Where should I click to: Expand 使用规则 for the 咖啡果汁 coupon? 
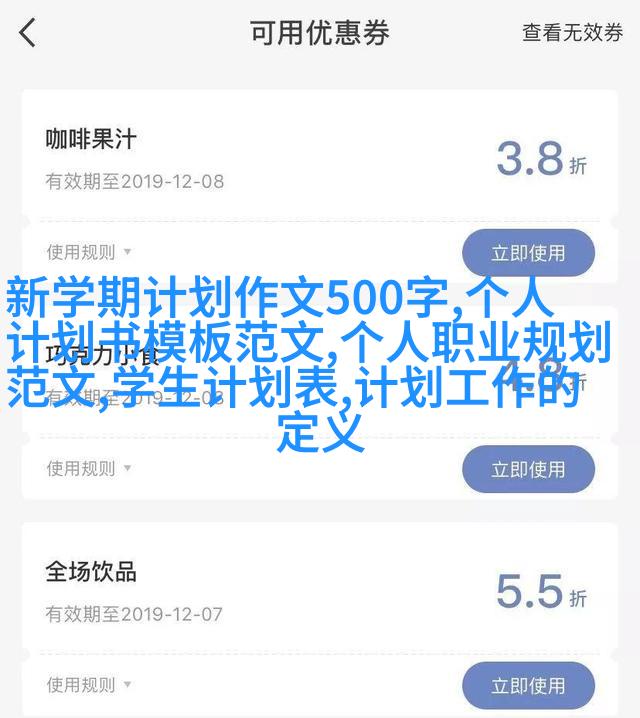[89, 252]
